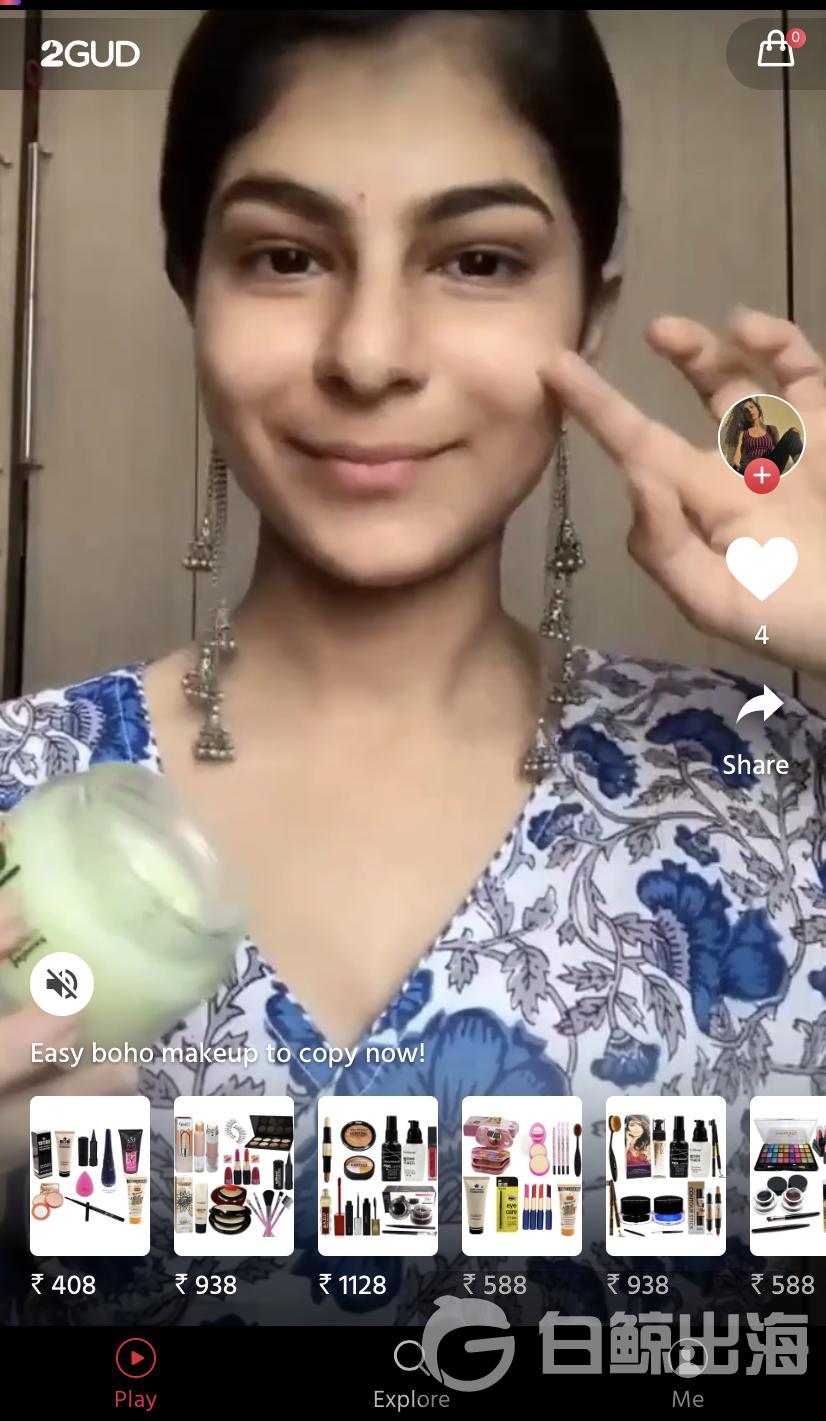The height and width of the screenshot is (1421, 826).
Task: View the first product priced ₹ 588
Action: pos(522,1175)
